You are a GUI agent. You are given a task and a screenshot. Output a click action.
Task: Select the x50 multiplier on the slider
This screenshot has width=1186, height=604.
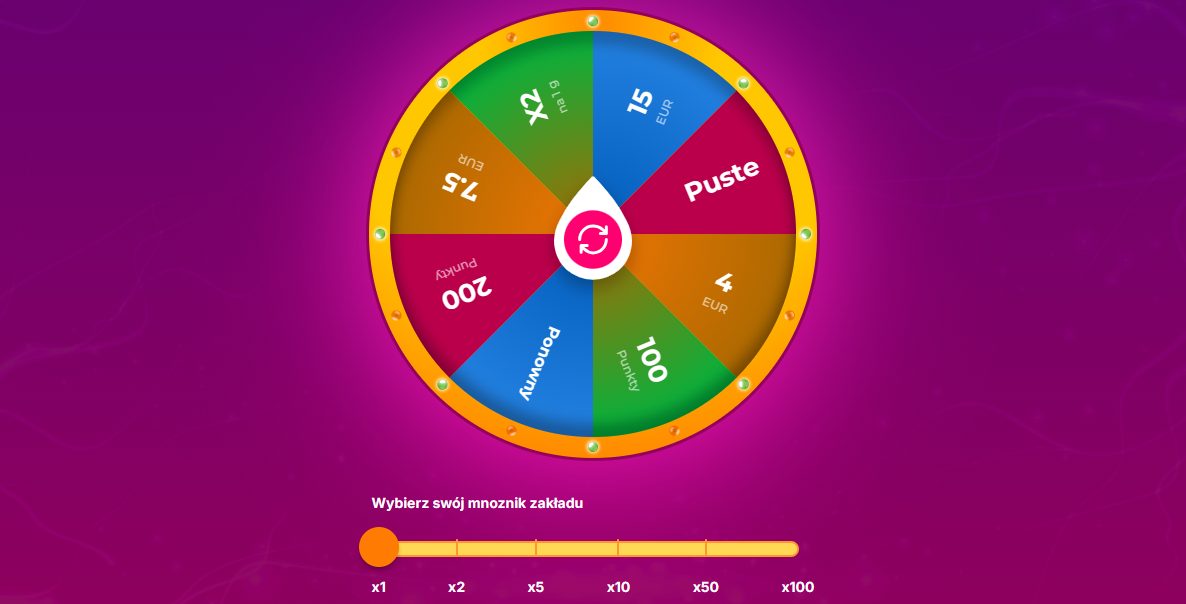pyautogui.click(x=706, y=548)
